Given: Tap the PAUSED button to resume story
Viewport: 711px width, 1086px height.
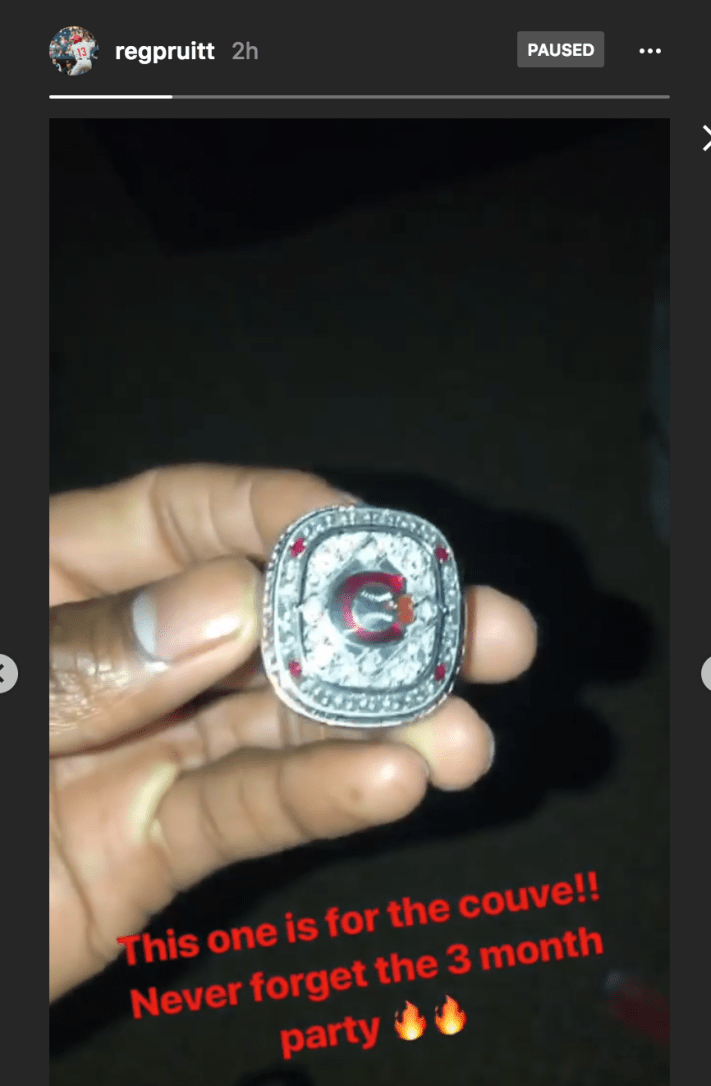Looking at the screenshot, I should click(x=560, y=50).
